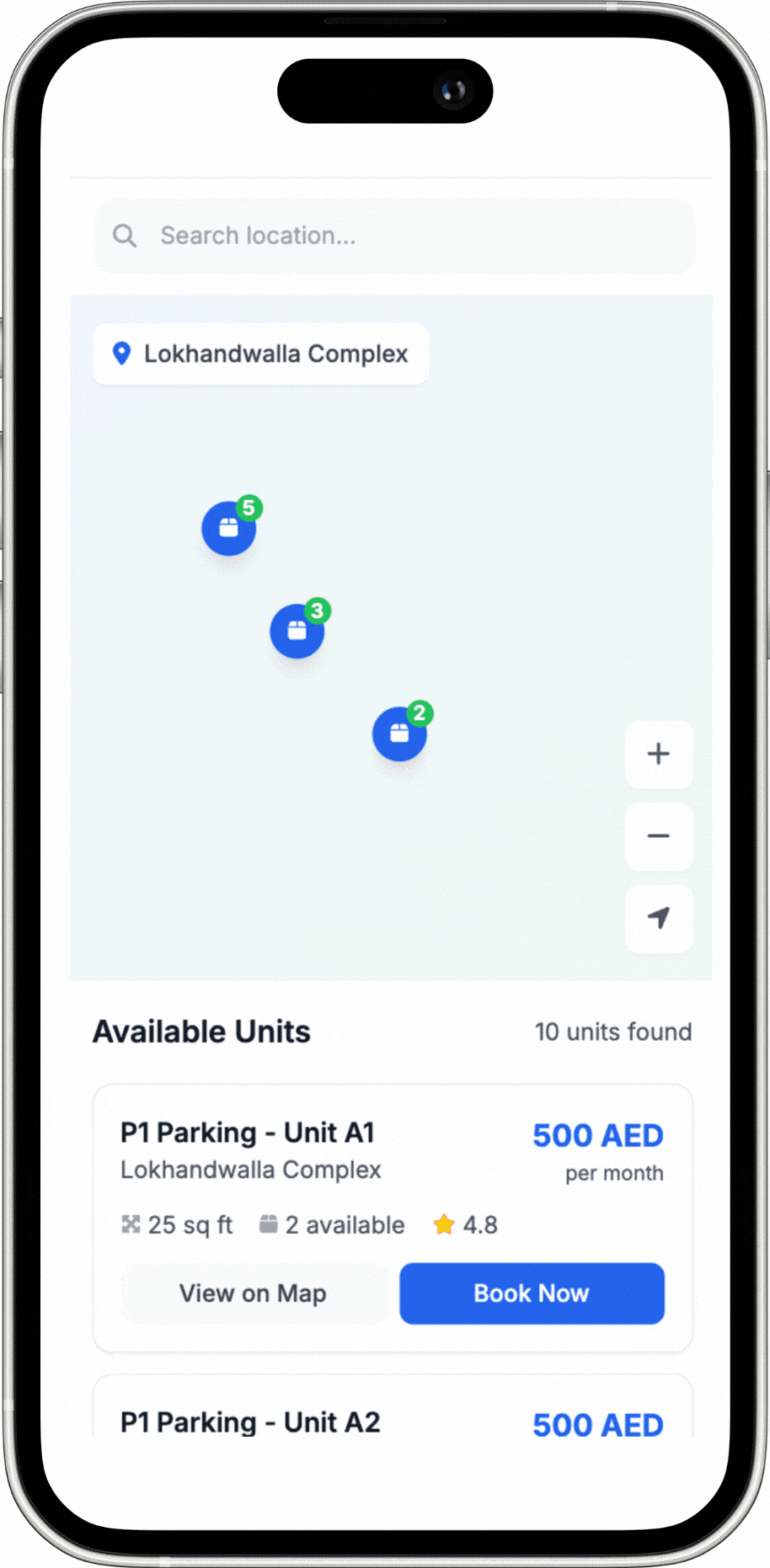View Unit A1 on Map
The width and height of the screenshot is (770, 1568).
[x=253, y=1293]
